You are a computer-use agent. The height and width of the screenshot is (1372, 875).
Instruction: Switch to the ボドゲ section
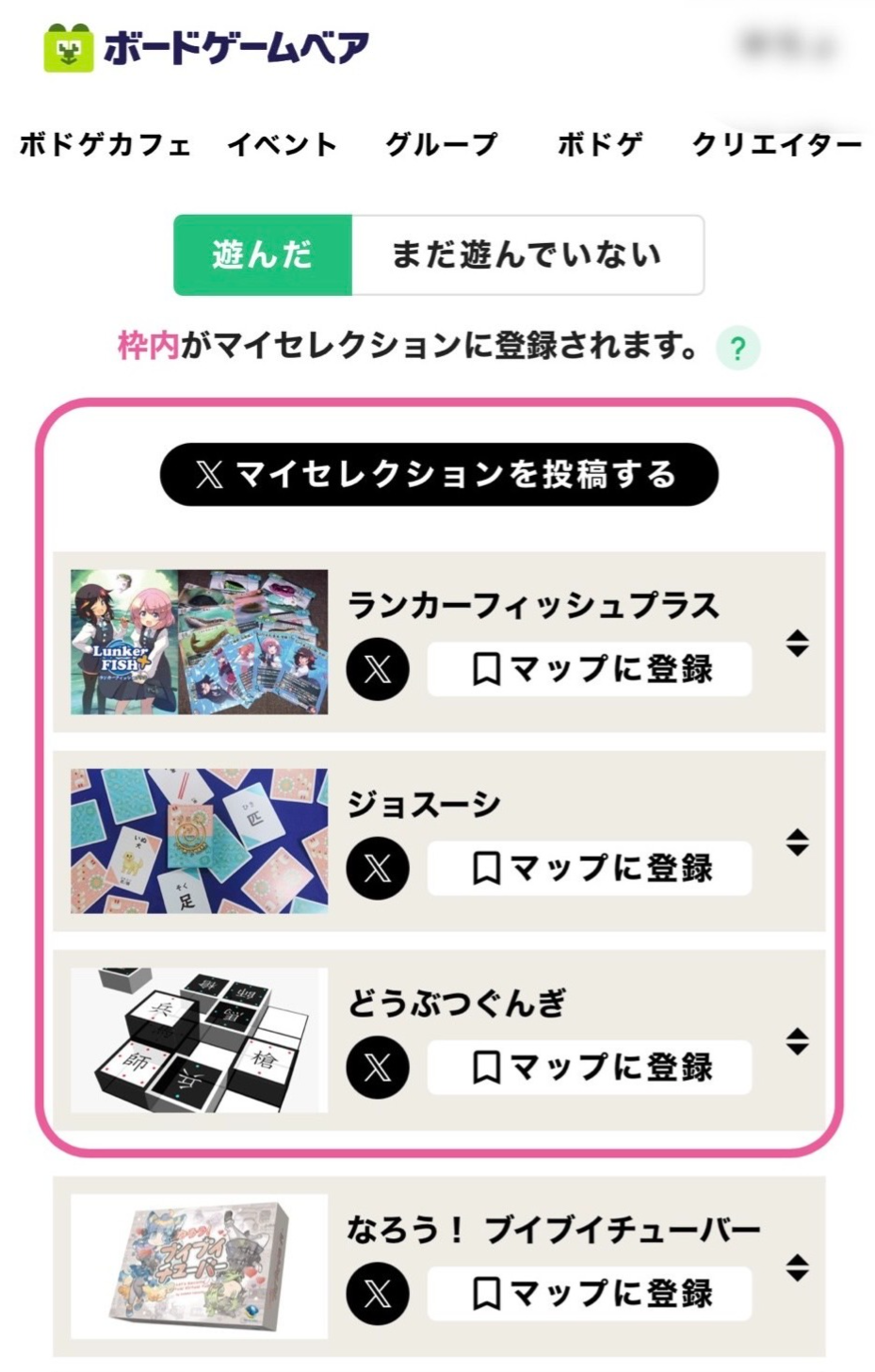[600, 144]
